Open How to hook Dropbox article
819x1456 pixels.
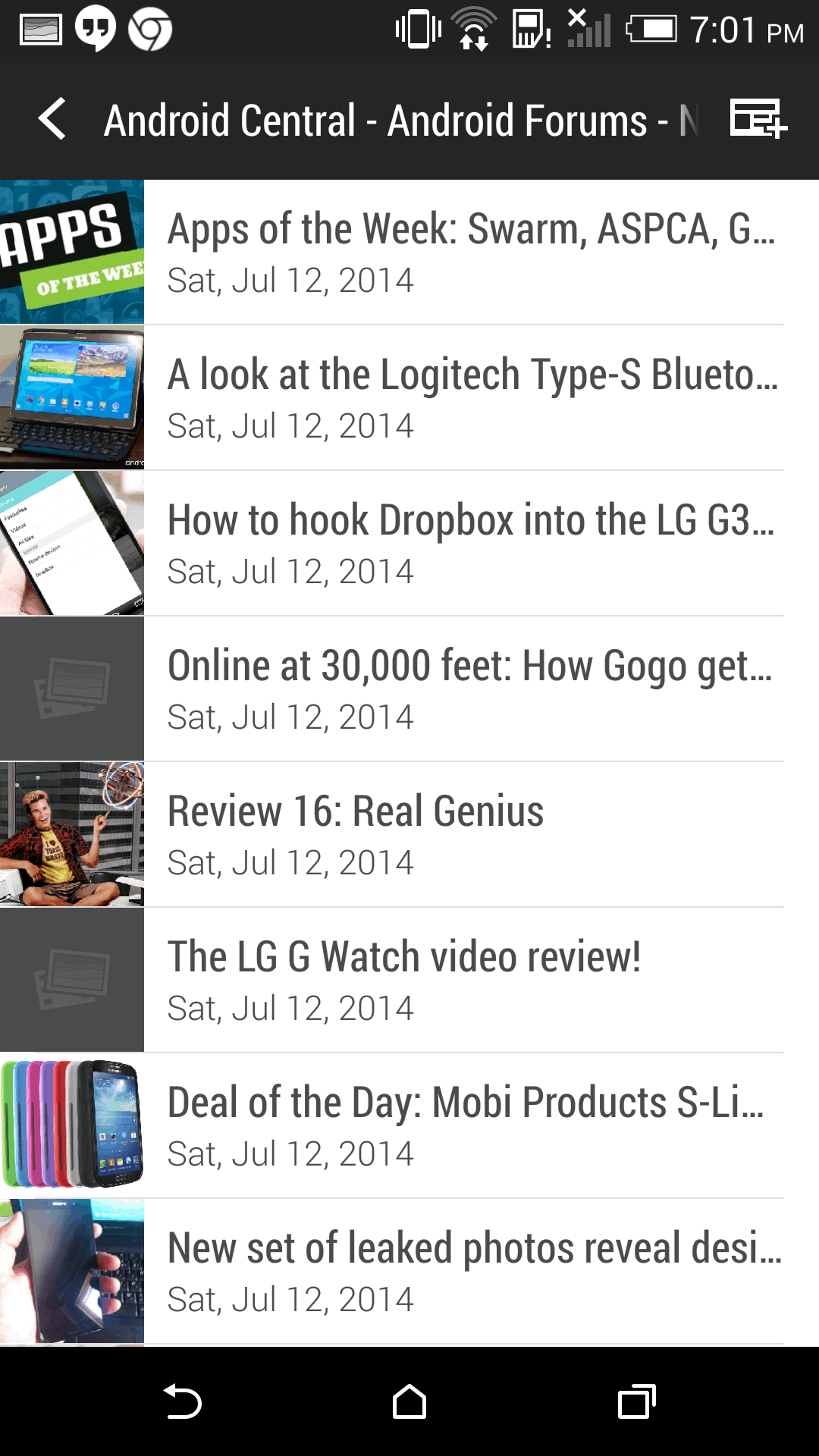point(470,543)
